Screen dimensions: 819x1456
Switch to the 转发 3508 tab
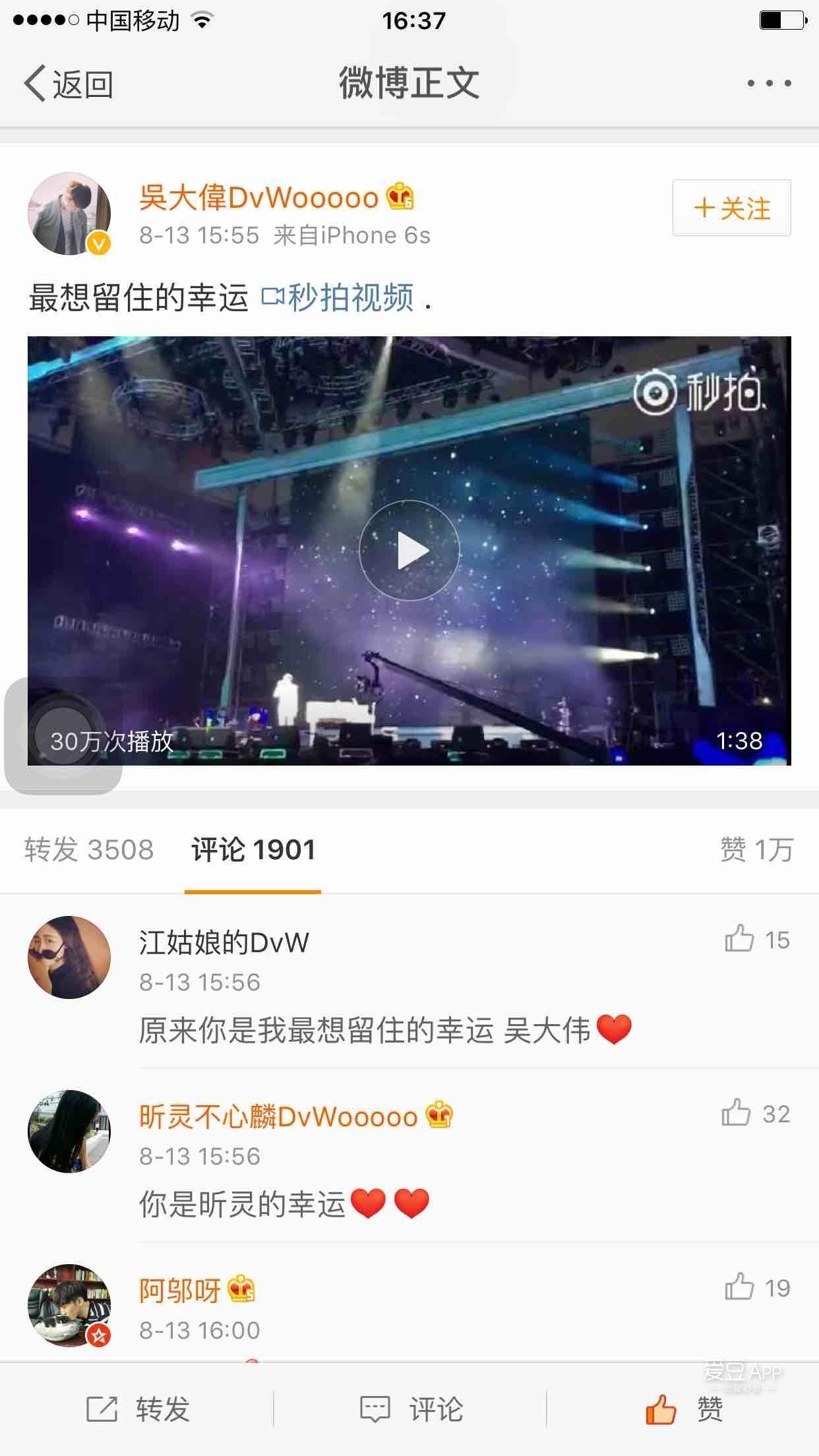(x=89, y=849)
